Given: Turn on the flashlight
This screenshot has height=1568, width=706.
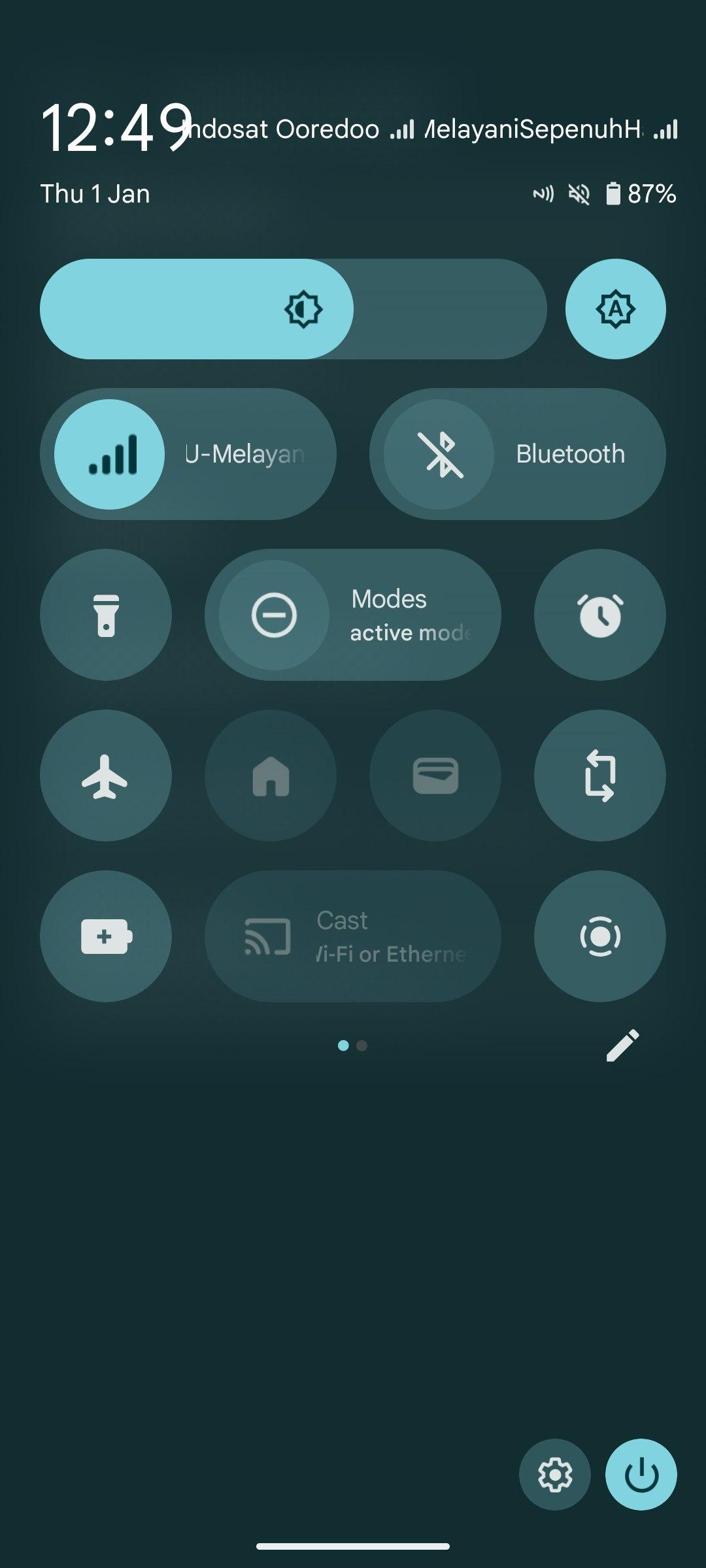Looking at the screenshot, I should tap(106, 615).
